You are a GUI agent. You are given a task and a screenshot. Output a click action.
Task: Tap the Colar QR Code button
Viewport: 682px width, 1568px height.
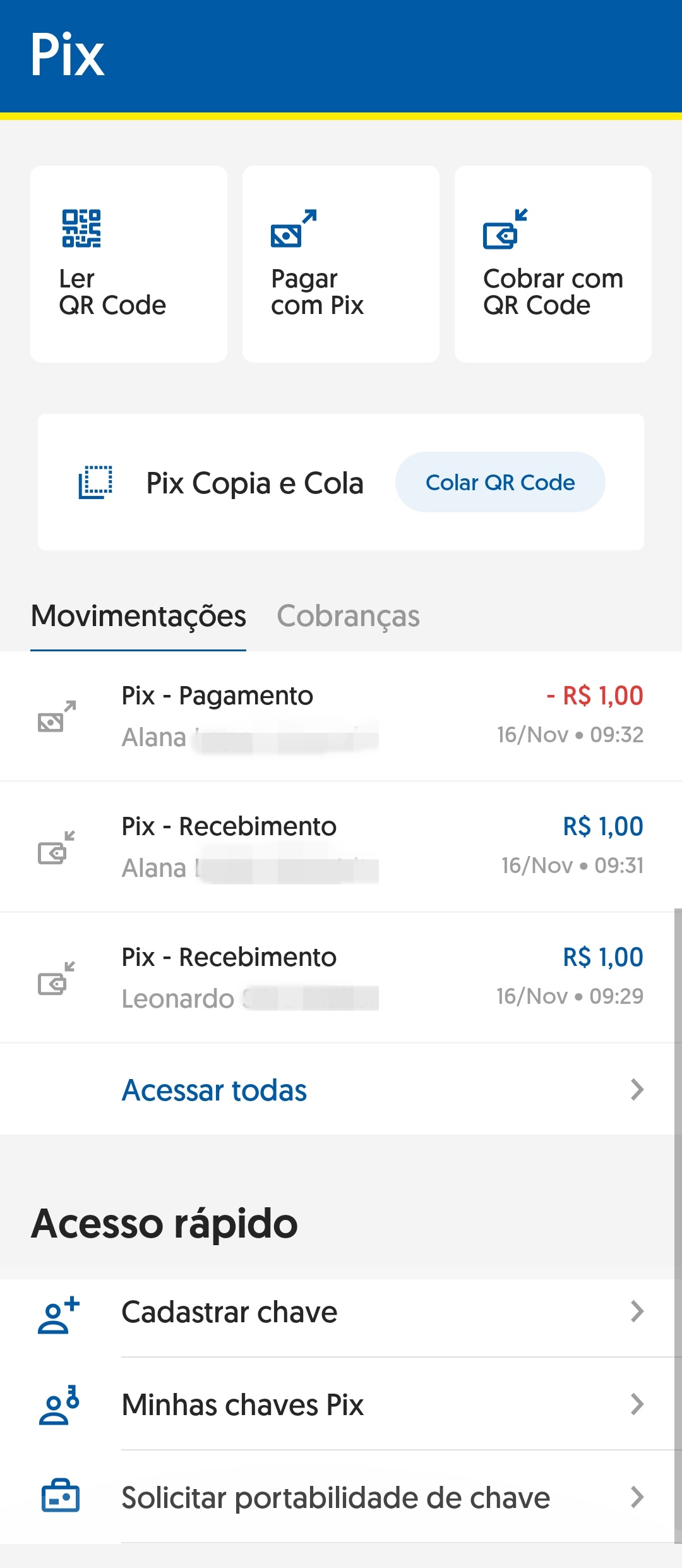500,482
